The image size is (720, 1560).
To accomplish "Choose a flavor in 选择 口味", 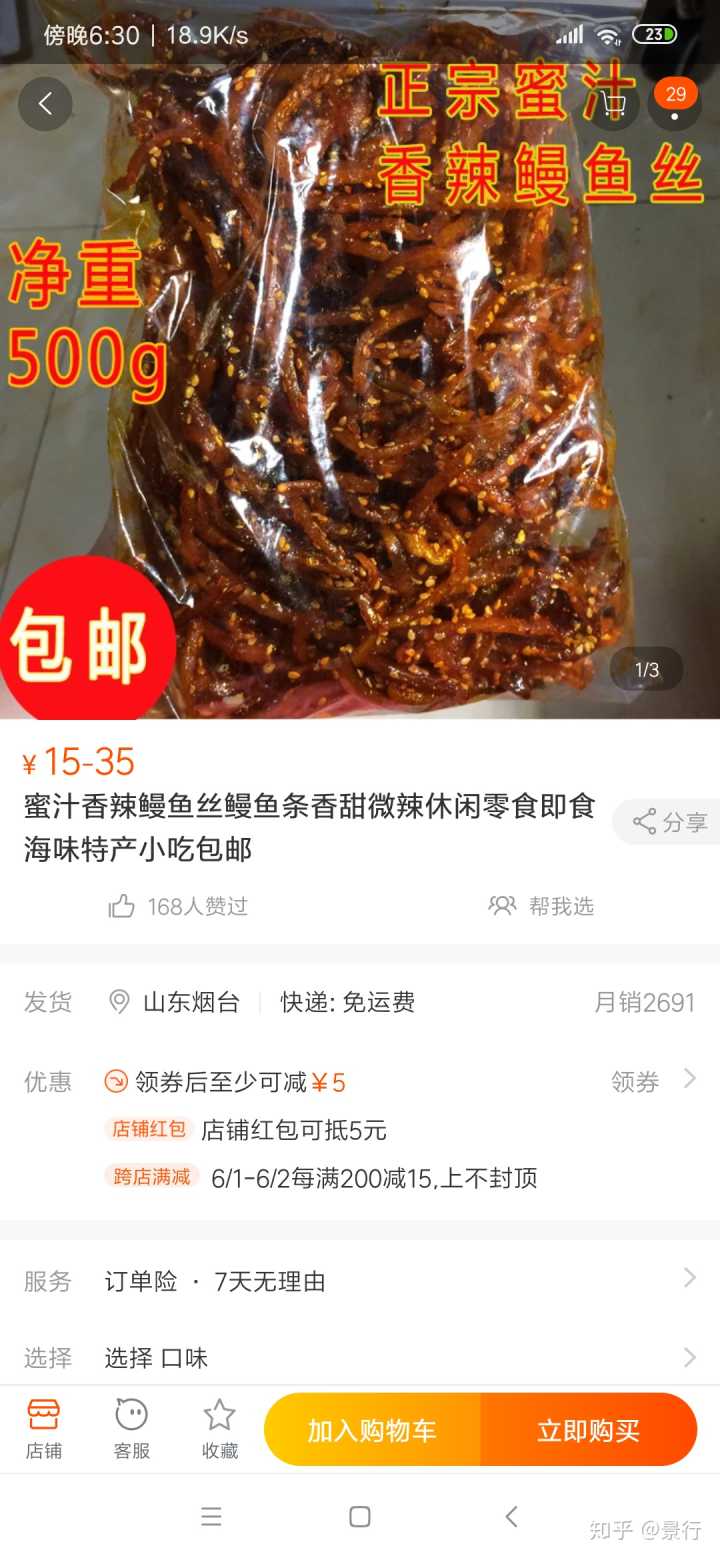I will tap(360, 1357).
